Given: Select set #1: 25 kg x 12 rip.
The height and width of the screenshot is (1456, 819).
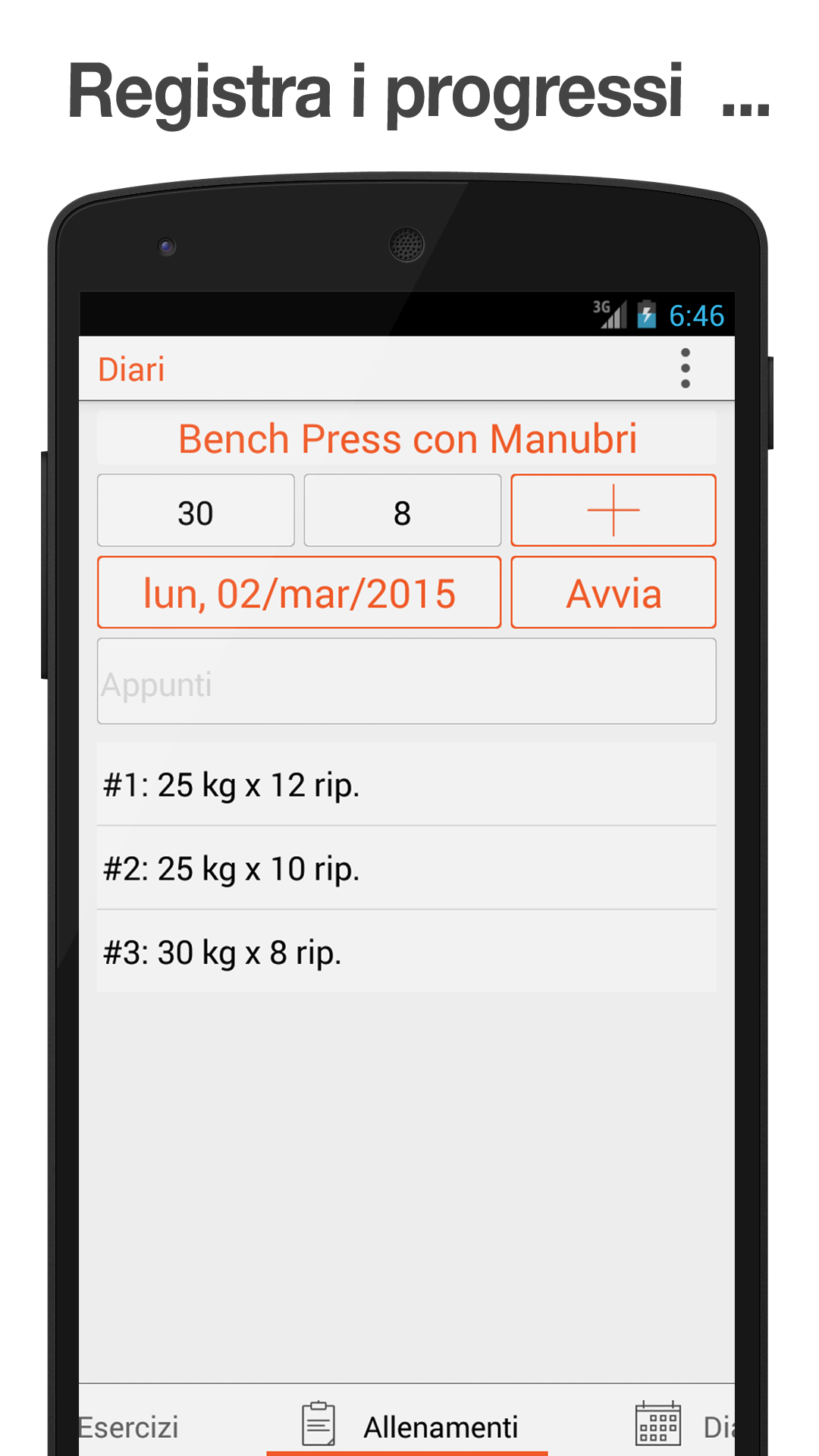Looking at the screenshot, I should click(407, 785).
